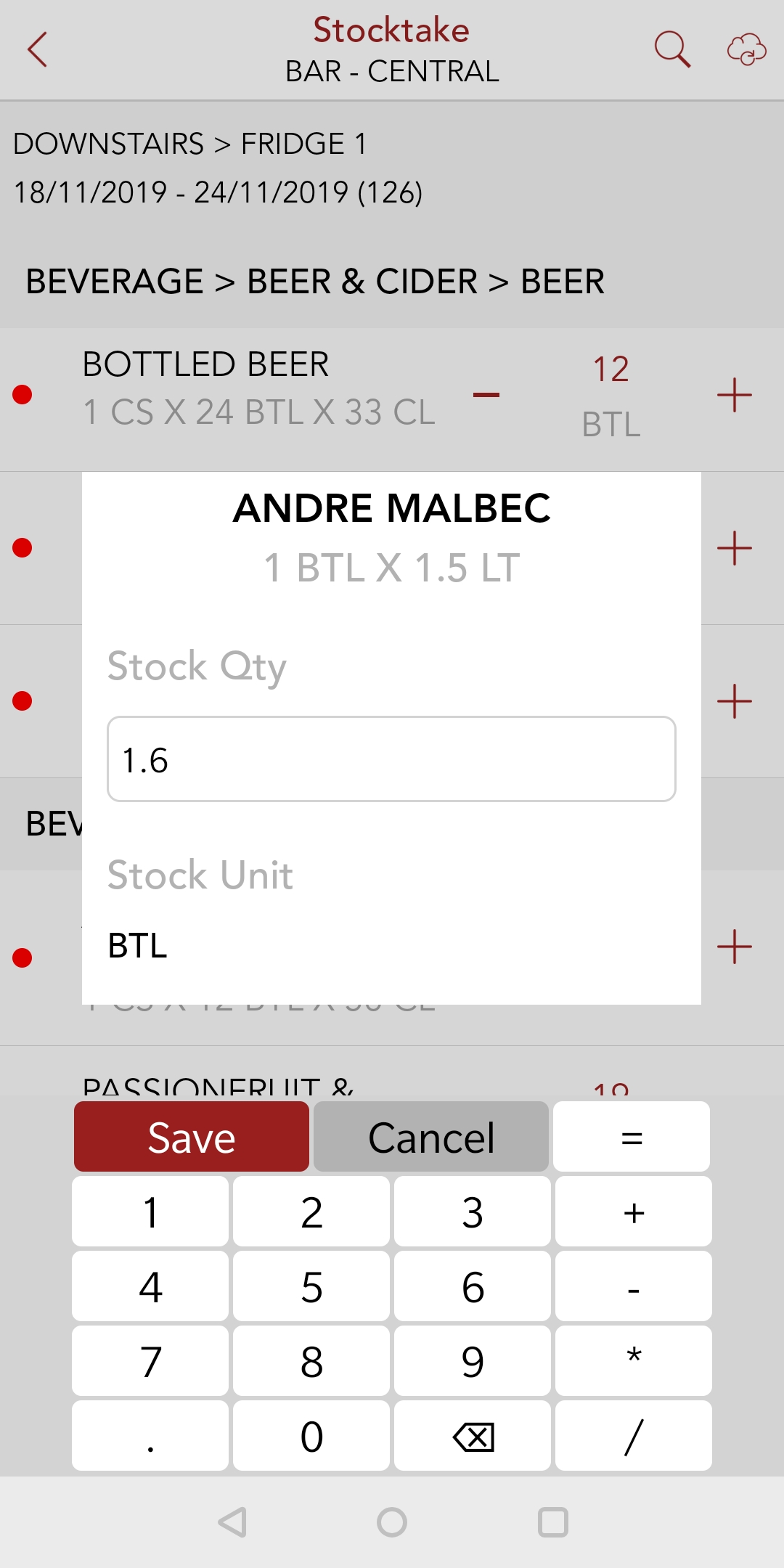The width and height of the screenshot is (784, 1568).
Task: Decrease Bottled Beer quantity with minus
Action: pos(486,395)
